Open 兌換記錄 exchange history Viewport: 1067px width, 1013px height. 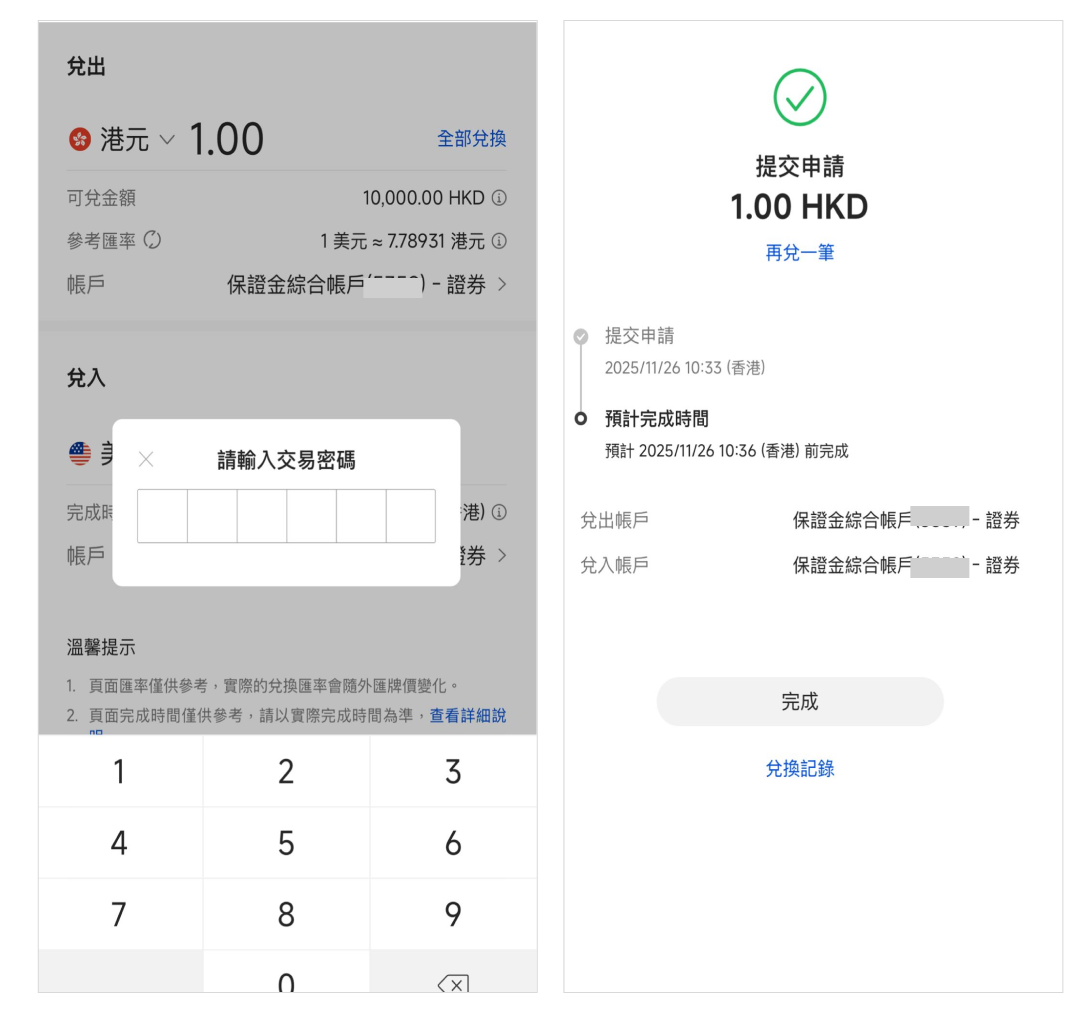coord(799,768)
